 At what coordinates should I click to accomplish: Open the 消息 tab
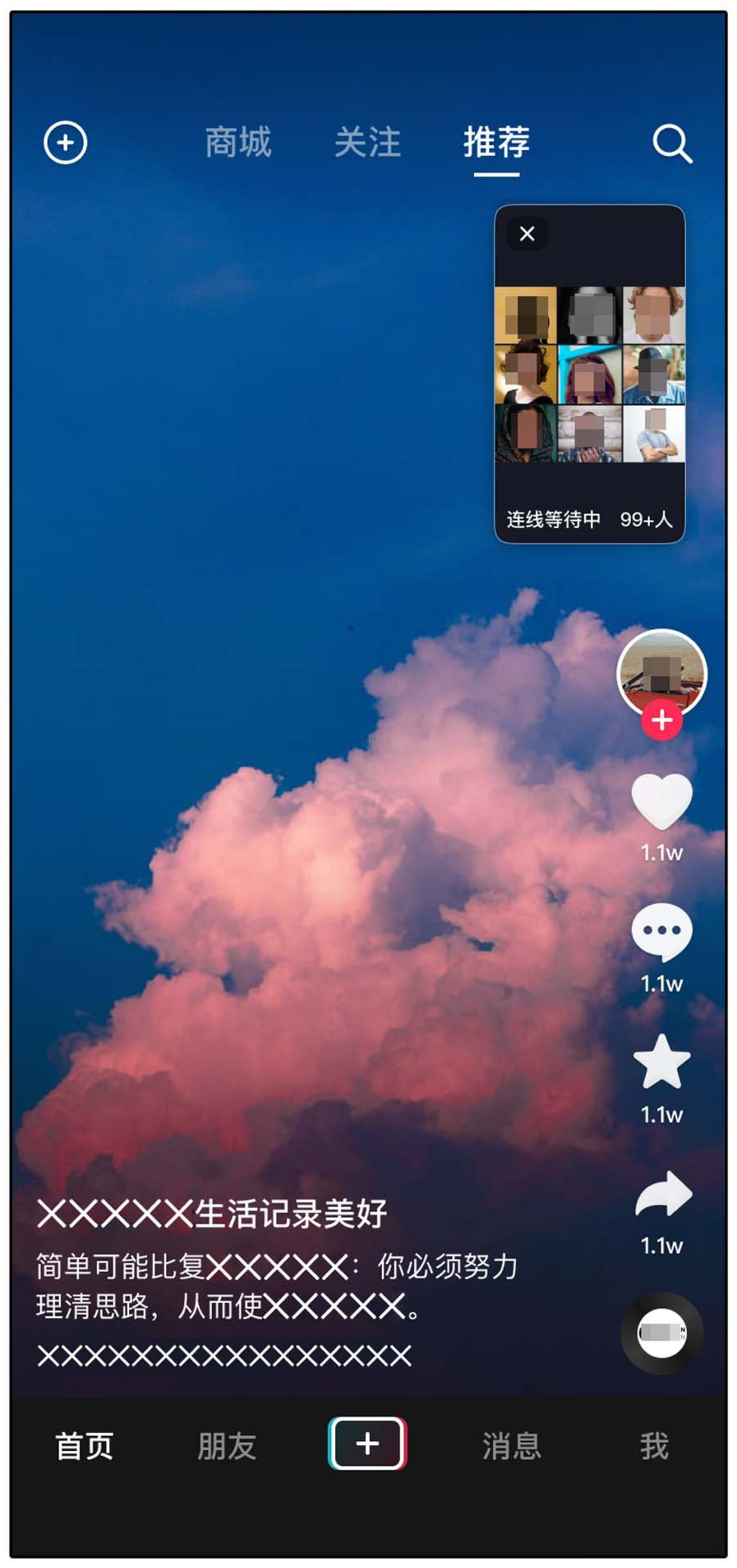pyautogui.click(x=511, y=1445)
